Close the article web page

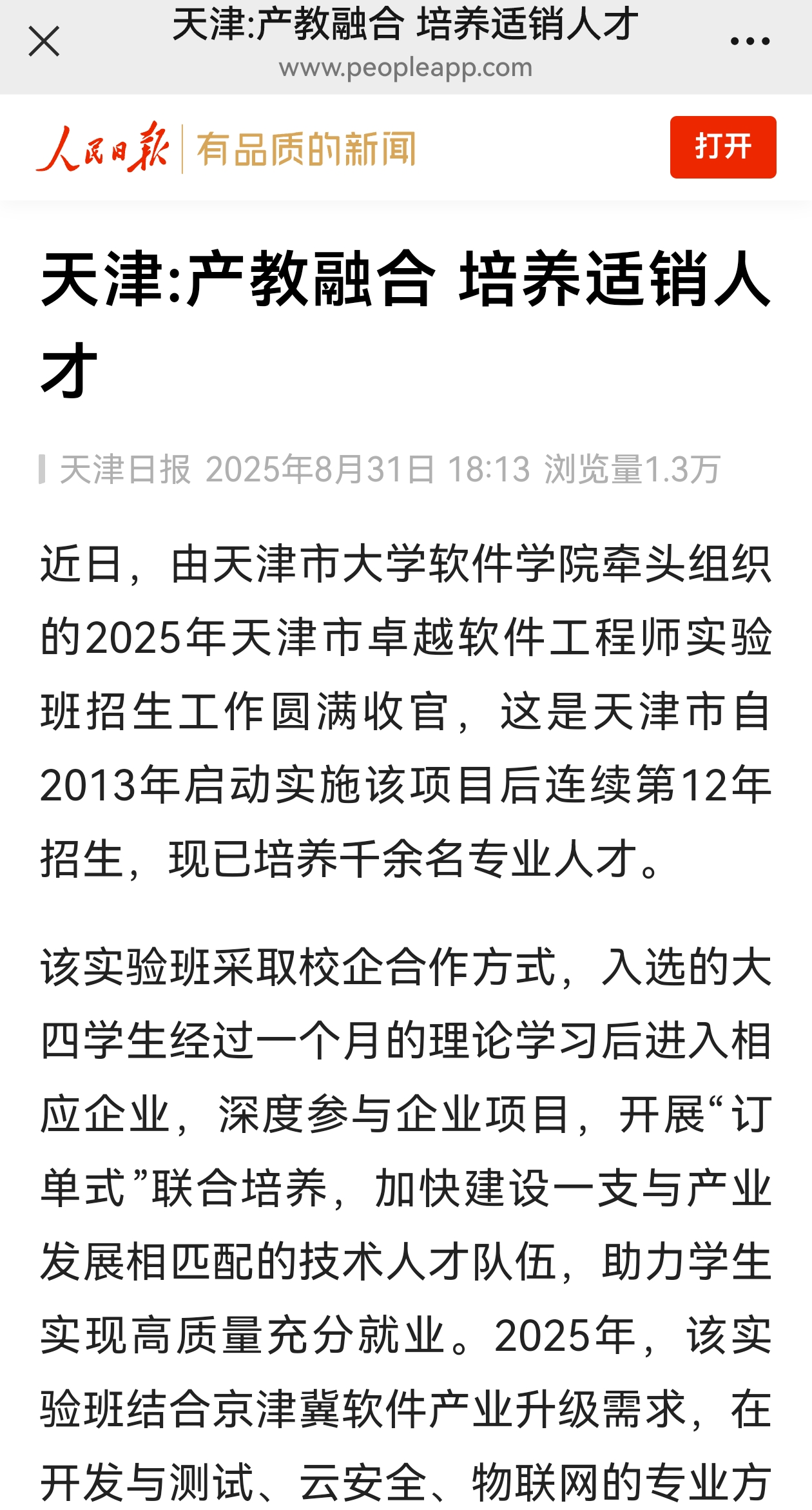coord(44,42)
